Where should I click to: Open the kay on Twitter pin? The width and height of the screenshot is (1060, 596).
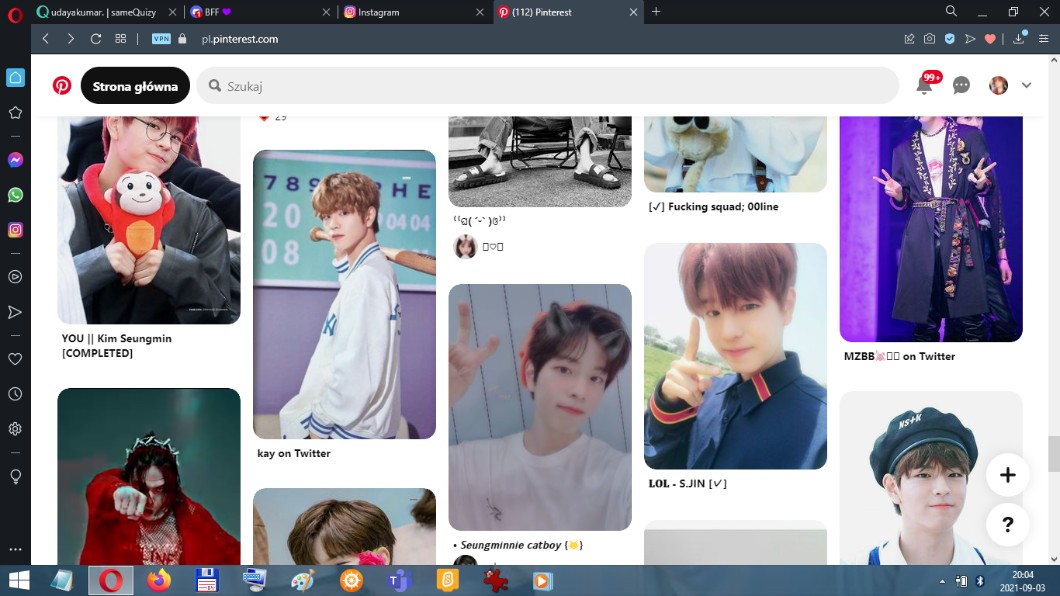[344, 295]
